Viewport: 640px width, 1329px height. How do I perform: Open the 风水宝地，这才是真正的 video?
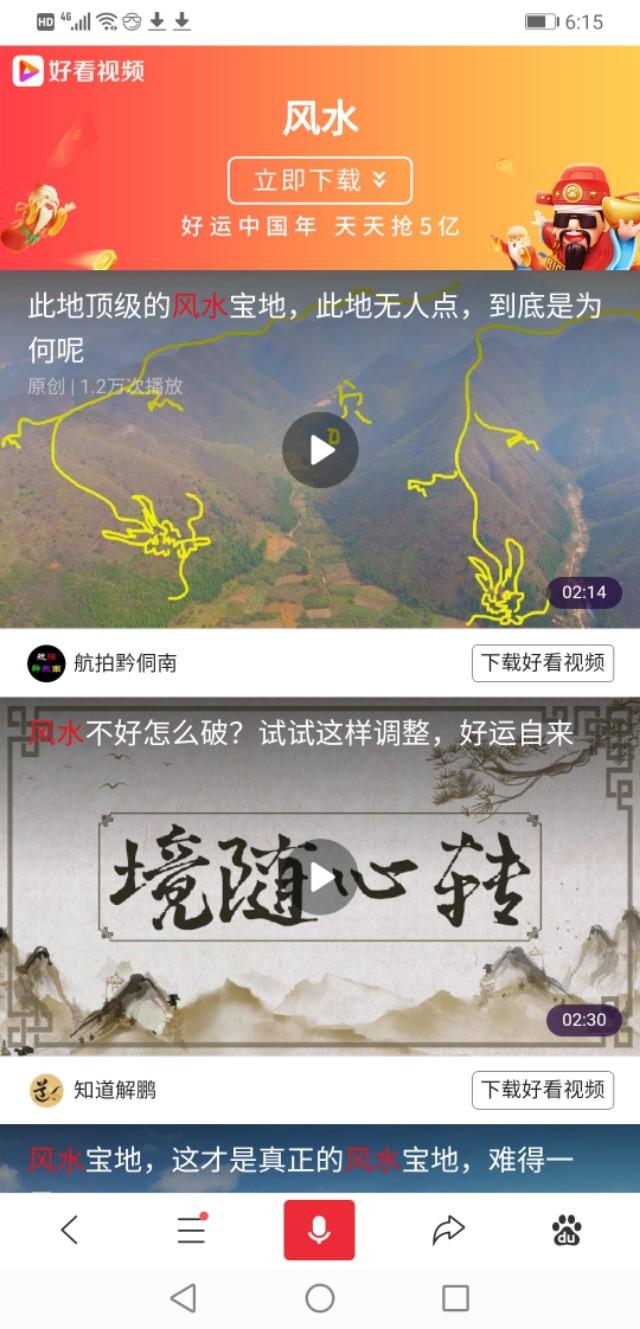tap(300, 1160)
